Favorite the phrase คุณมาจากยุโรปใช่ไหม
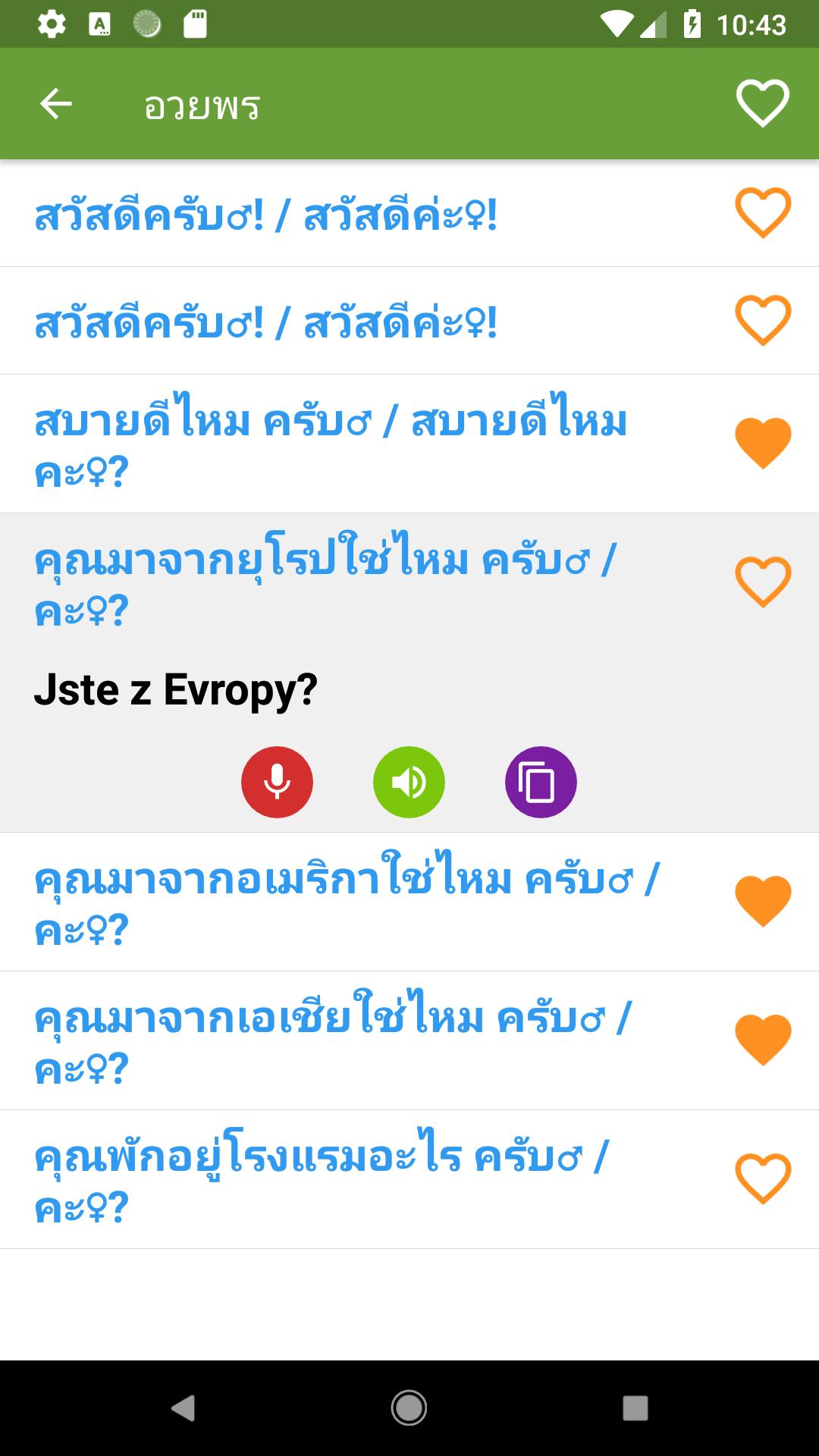This screenshot has width=819, height=1456. (763, 582)
